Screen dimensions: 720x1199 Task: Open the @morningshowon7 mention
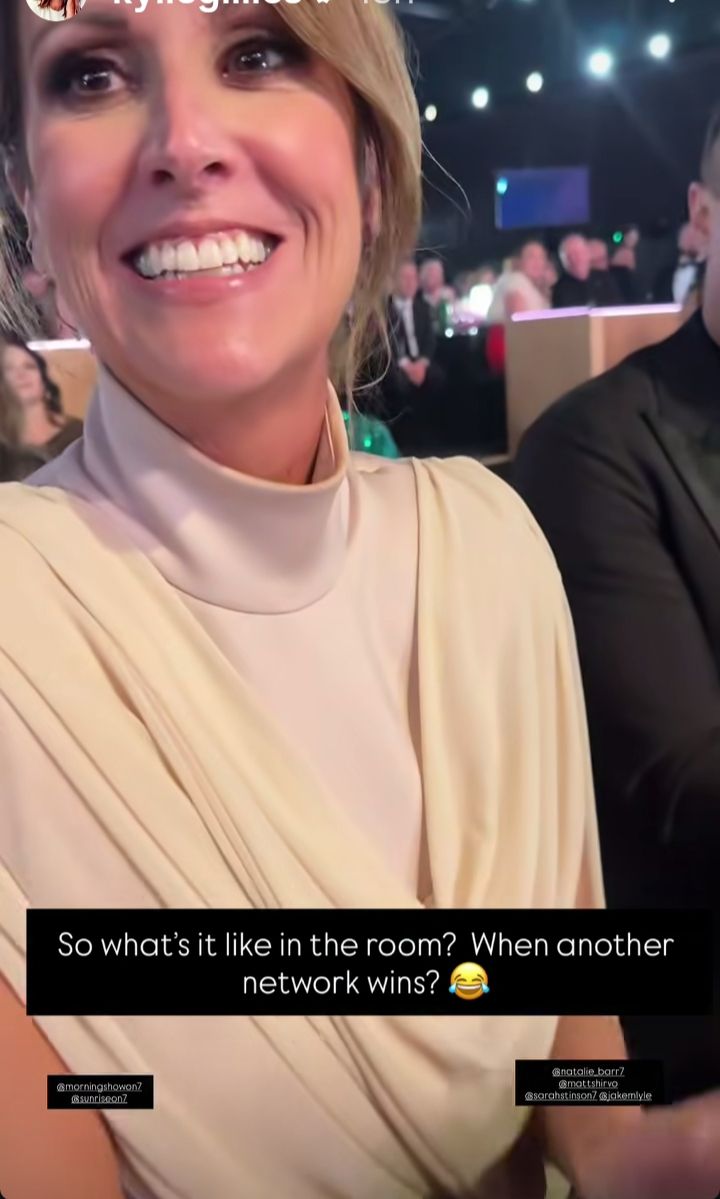100,1085
